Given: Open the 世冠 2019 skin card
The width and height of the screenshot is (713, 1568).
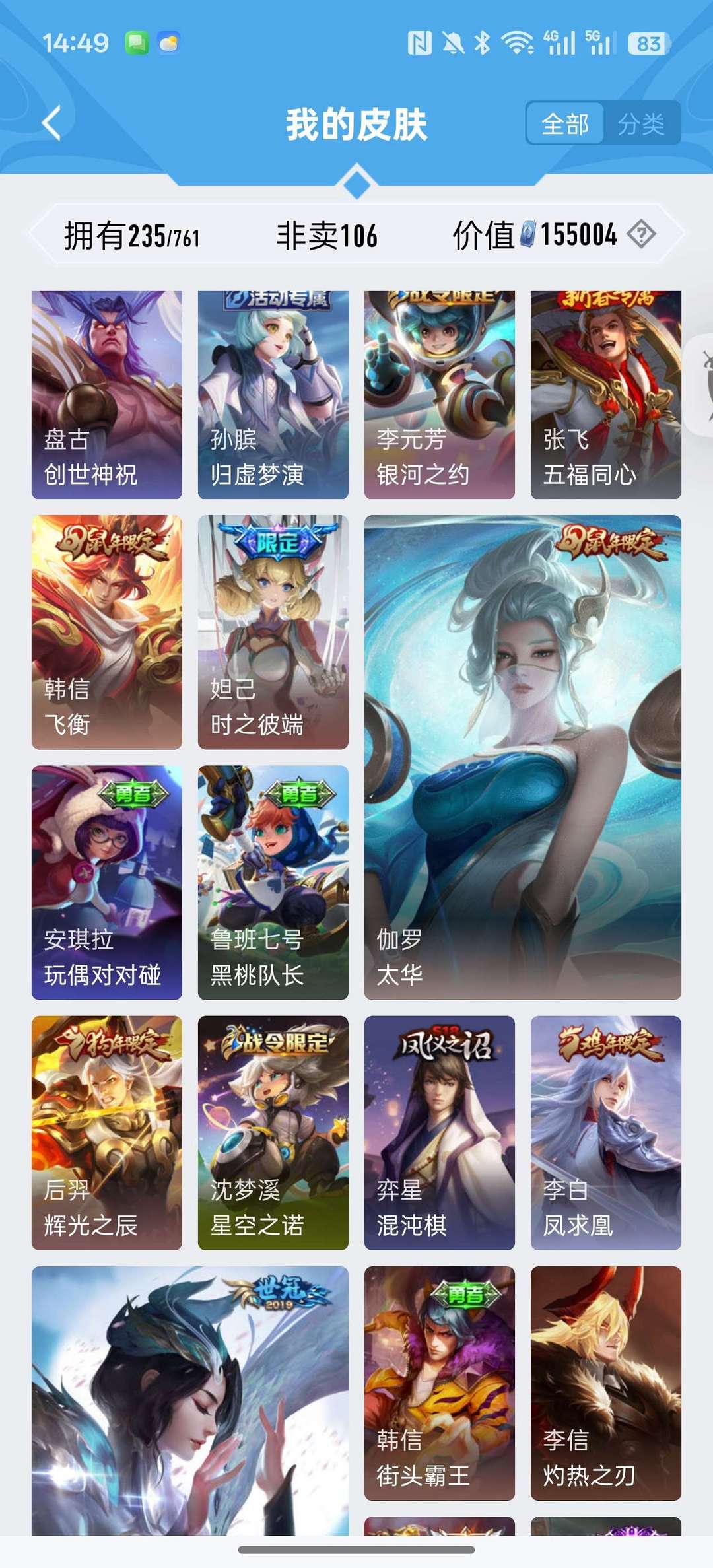Looking at the screenshot, I should click(190, 1400).
